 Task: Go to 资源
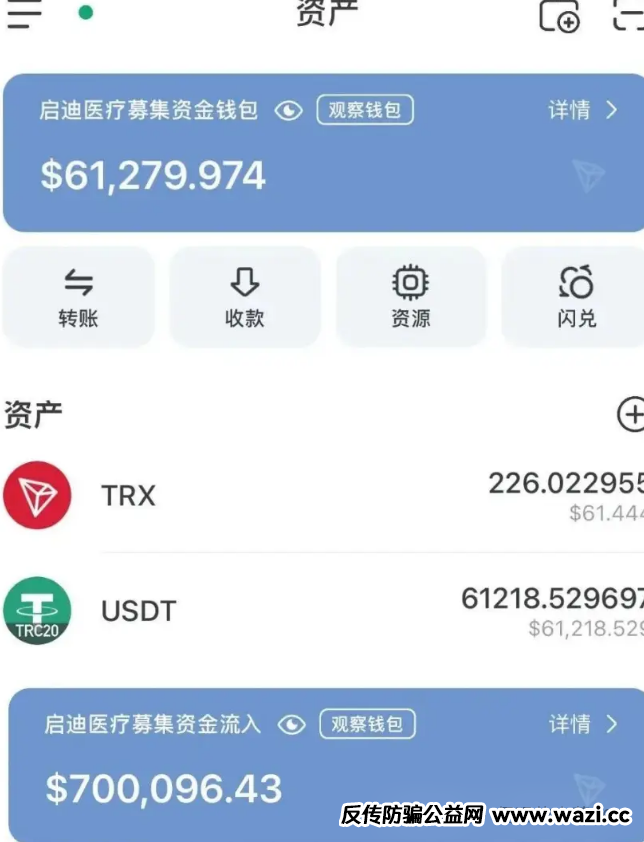pos(410,298)
